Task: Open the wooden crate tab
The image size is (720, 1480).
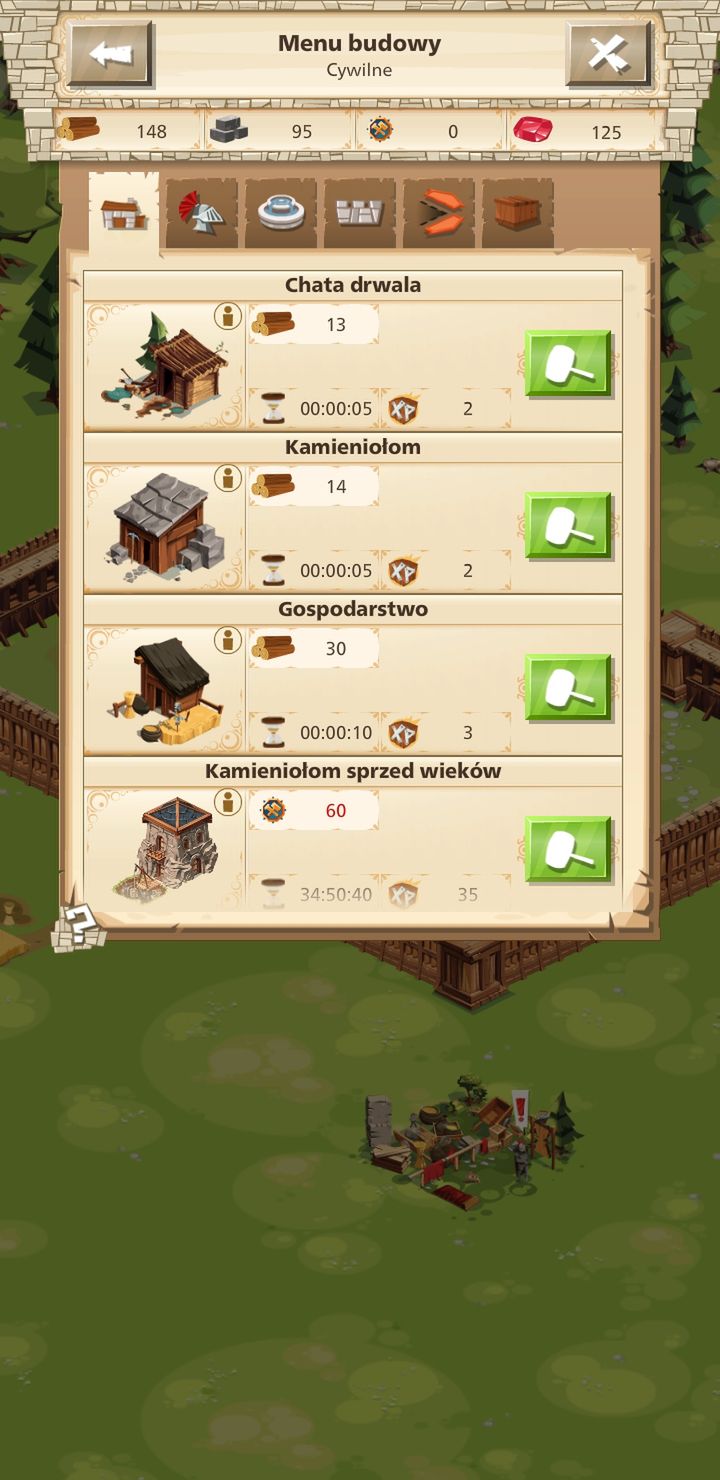Action: coord(518,213)
